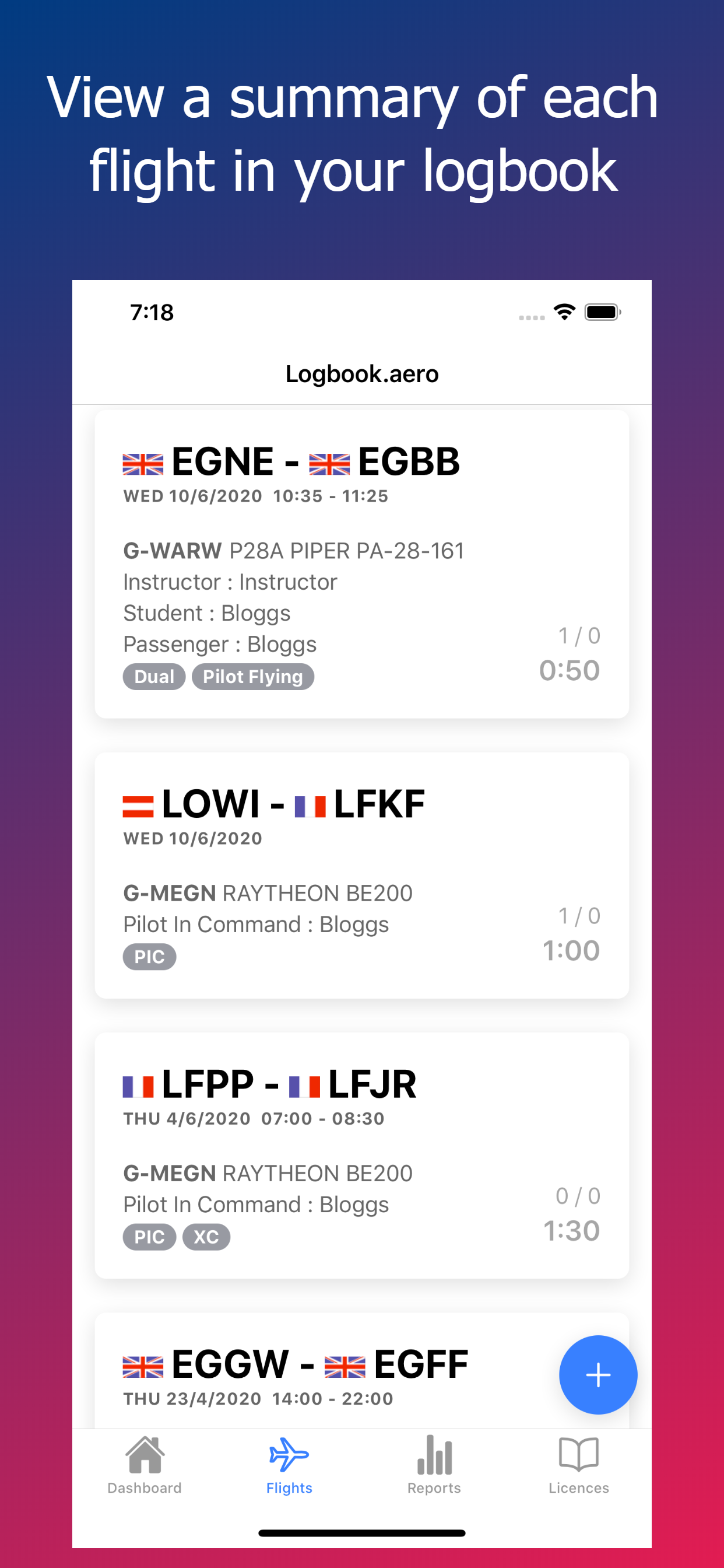Select the Flights airplane icon
Image resolution: width=724 pixels, height=1568 pixels.
[289, 1455]
